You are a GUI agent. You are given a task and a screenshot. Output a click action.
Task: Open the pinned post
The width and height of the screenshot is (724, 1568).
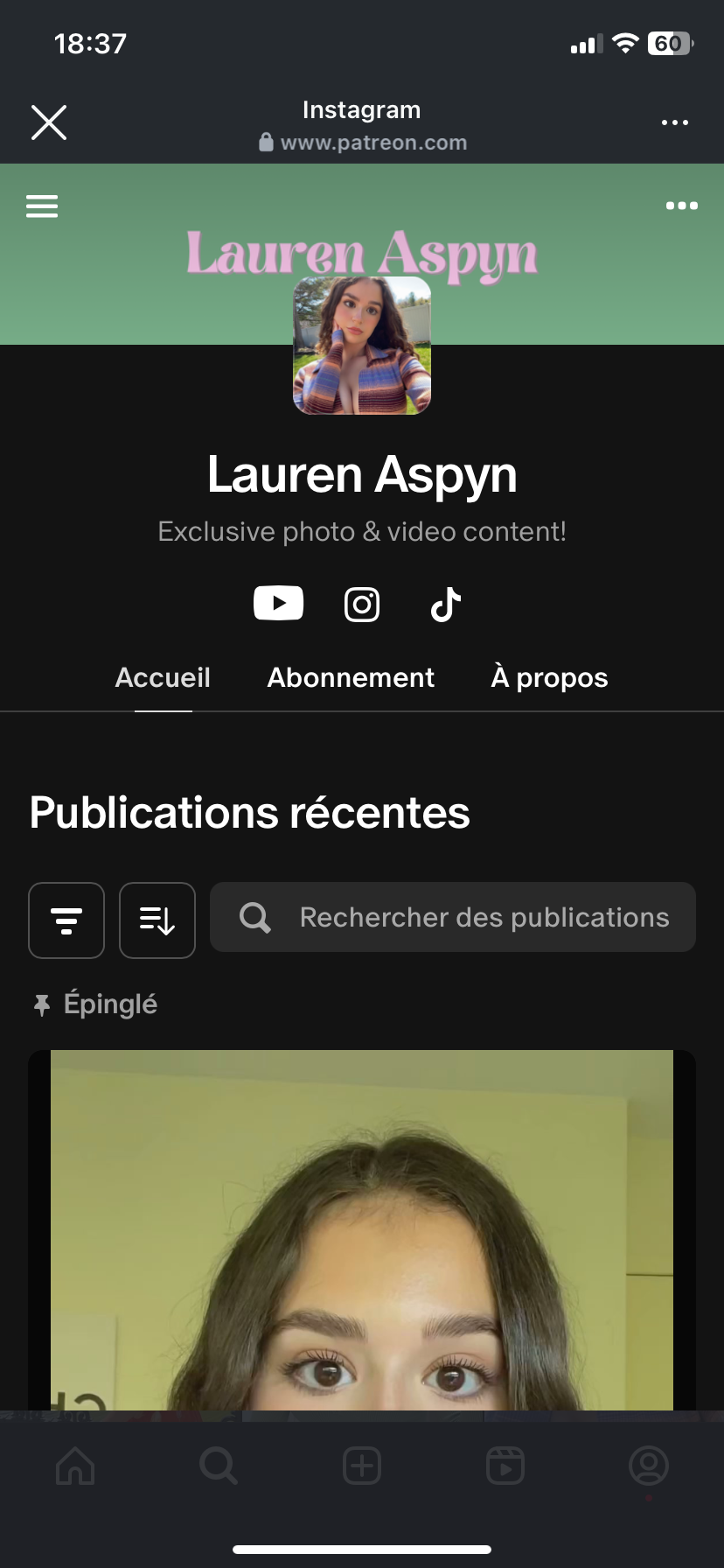tap(362, 1225)
